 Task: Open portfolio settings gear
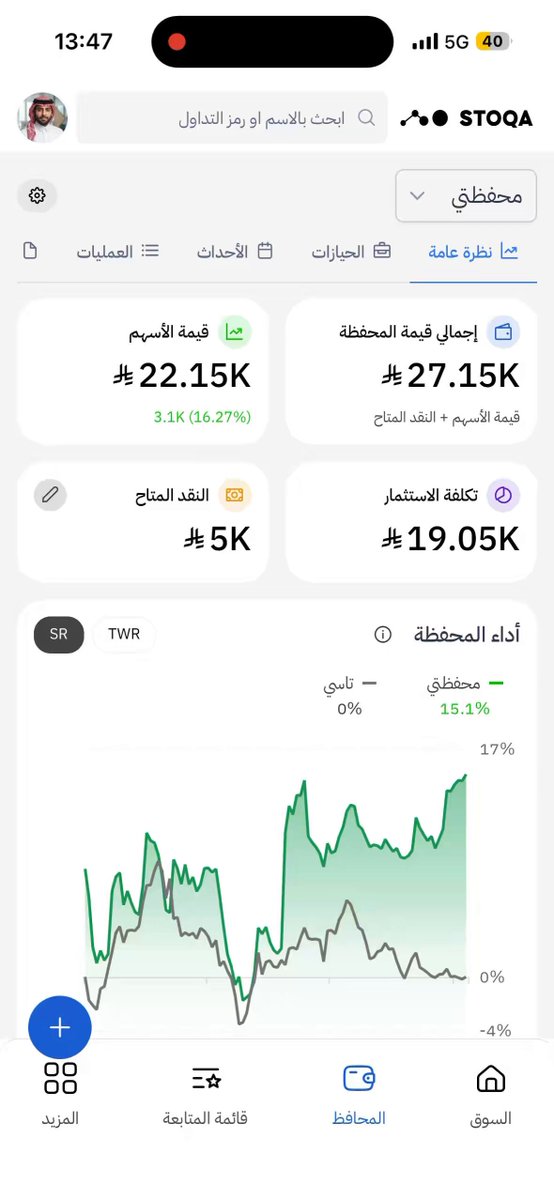coord(37,195)
